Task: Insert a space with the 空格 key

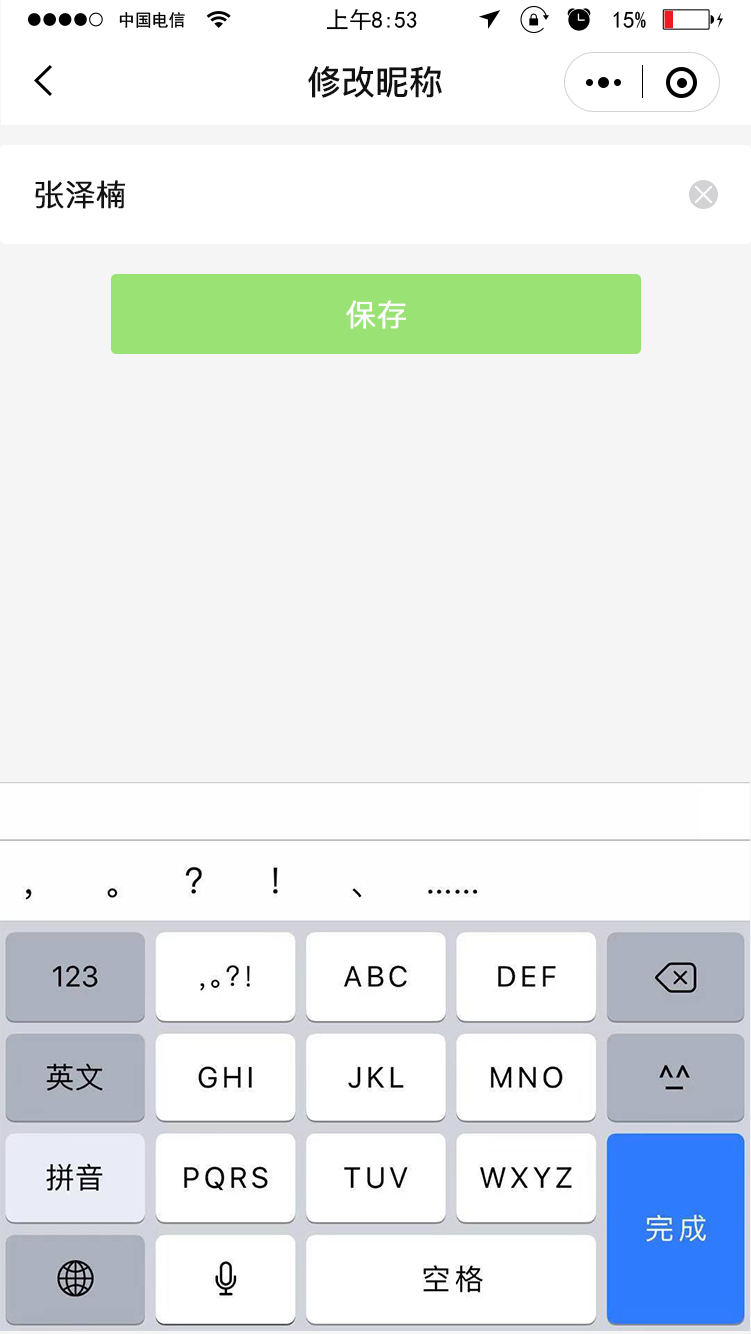Action: (x=451, y=1278)
